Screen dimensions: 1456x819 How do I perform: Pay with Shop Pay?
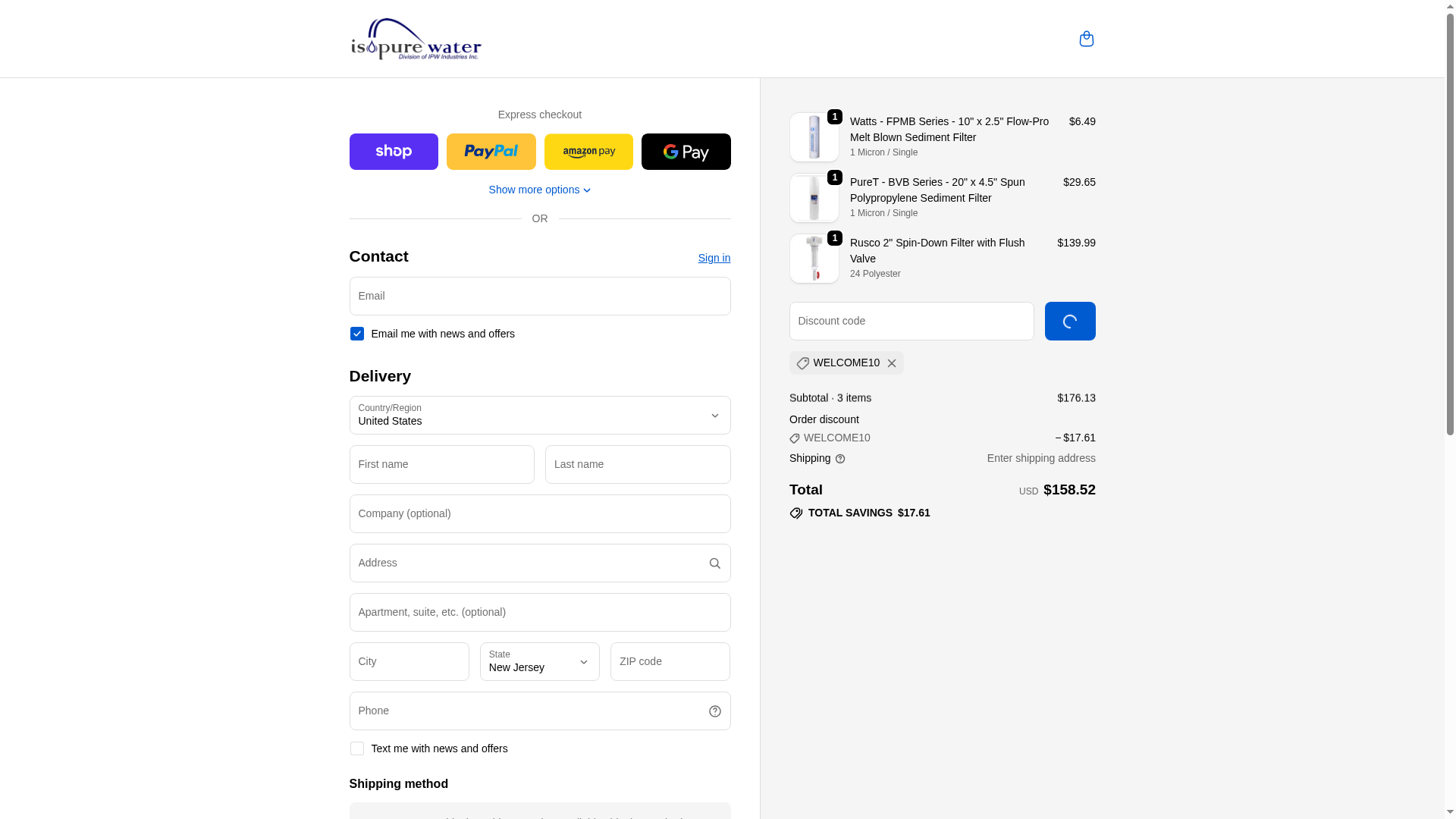[x=394, y=152]
